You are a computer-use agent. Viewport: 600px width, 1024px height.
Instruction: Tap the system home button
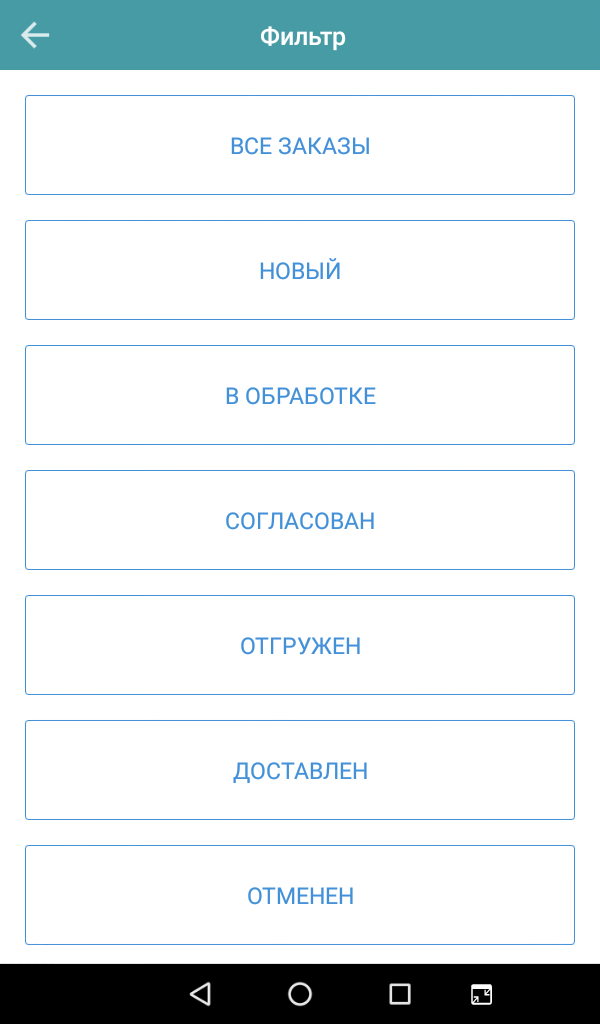[x=300, y=994]
